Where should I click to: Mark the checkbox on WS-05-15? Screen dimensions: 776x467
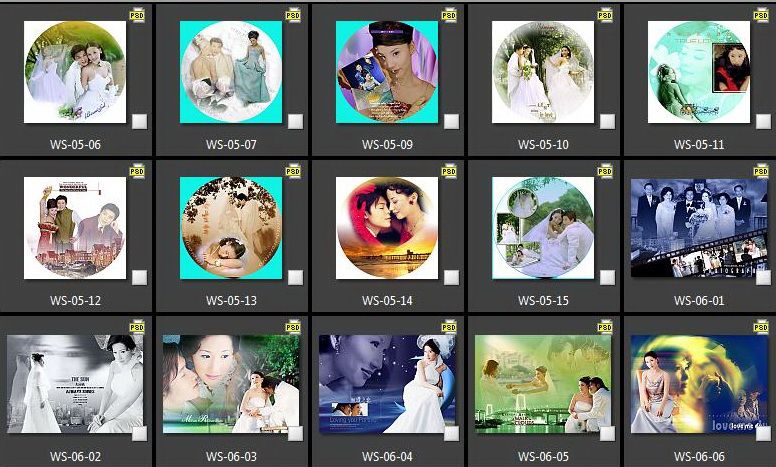pos(607,277)
